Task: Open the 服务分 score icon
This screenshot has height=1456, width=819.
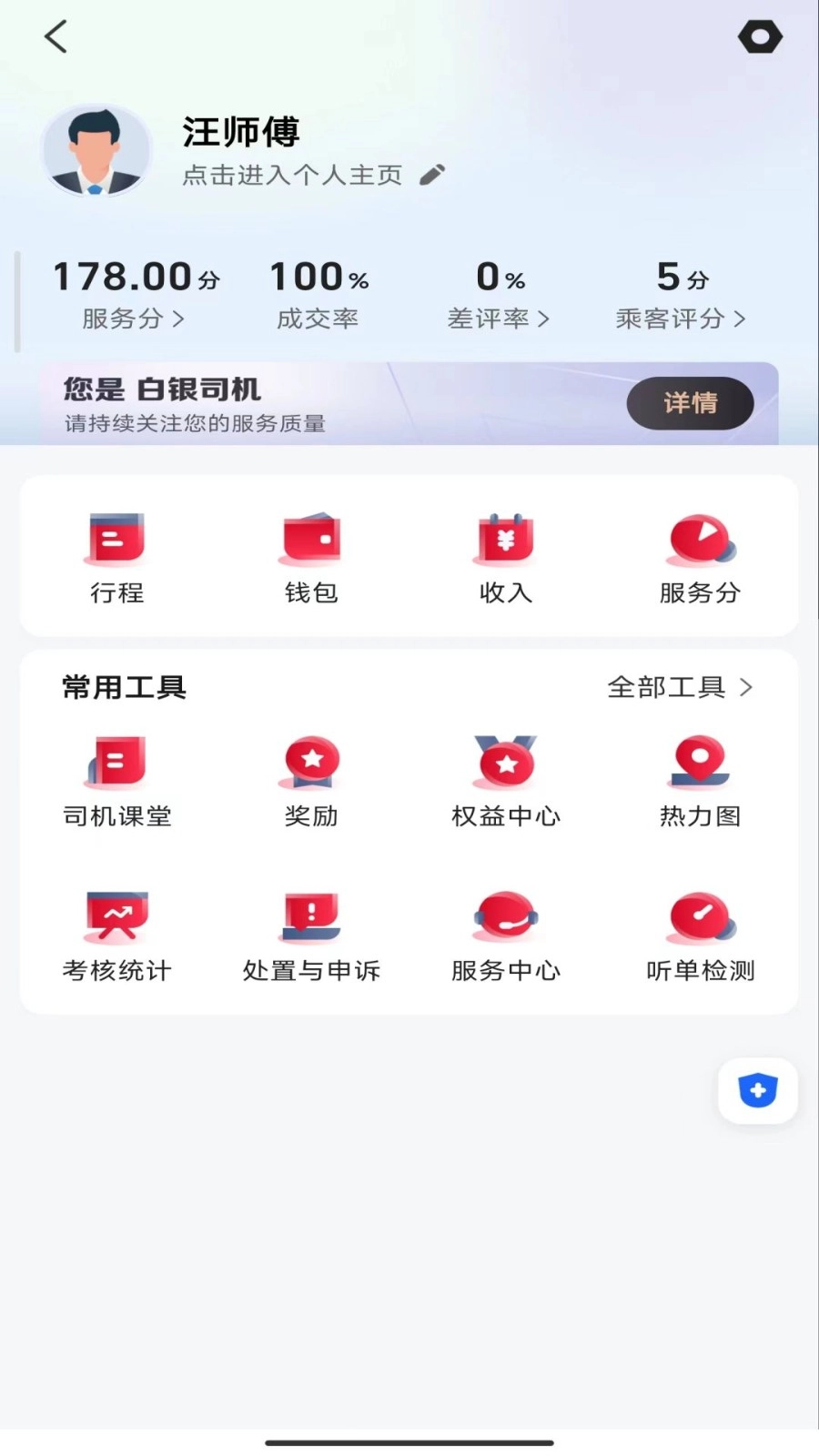Action: (x=699, y=555)
